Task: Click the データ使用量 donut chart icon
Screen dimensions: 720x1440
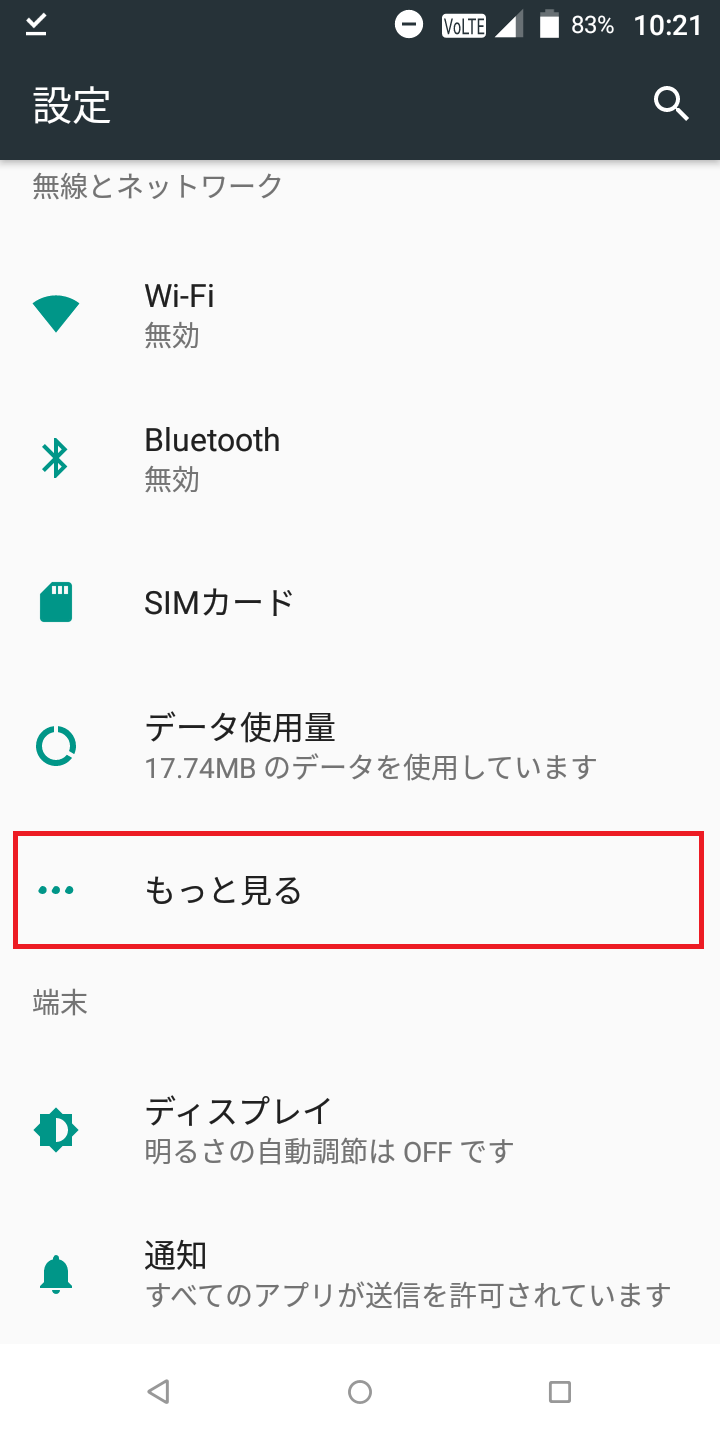Action: pos(56,745)
